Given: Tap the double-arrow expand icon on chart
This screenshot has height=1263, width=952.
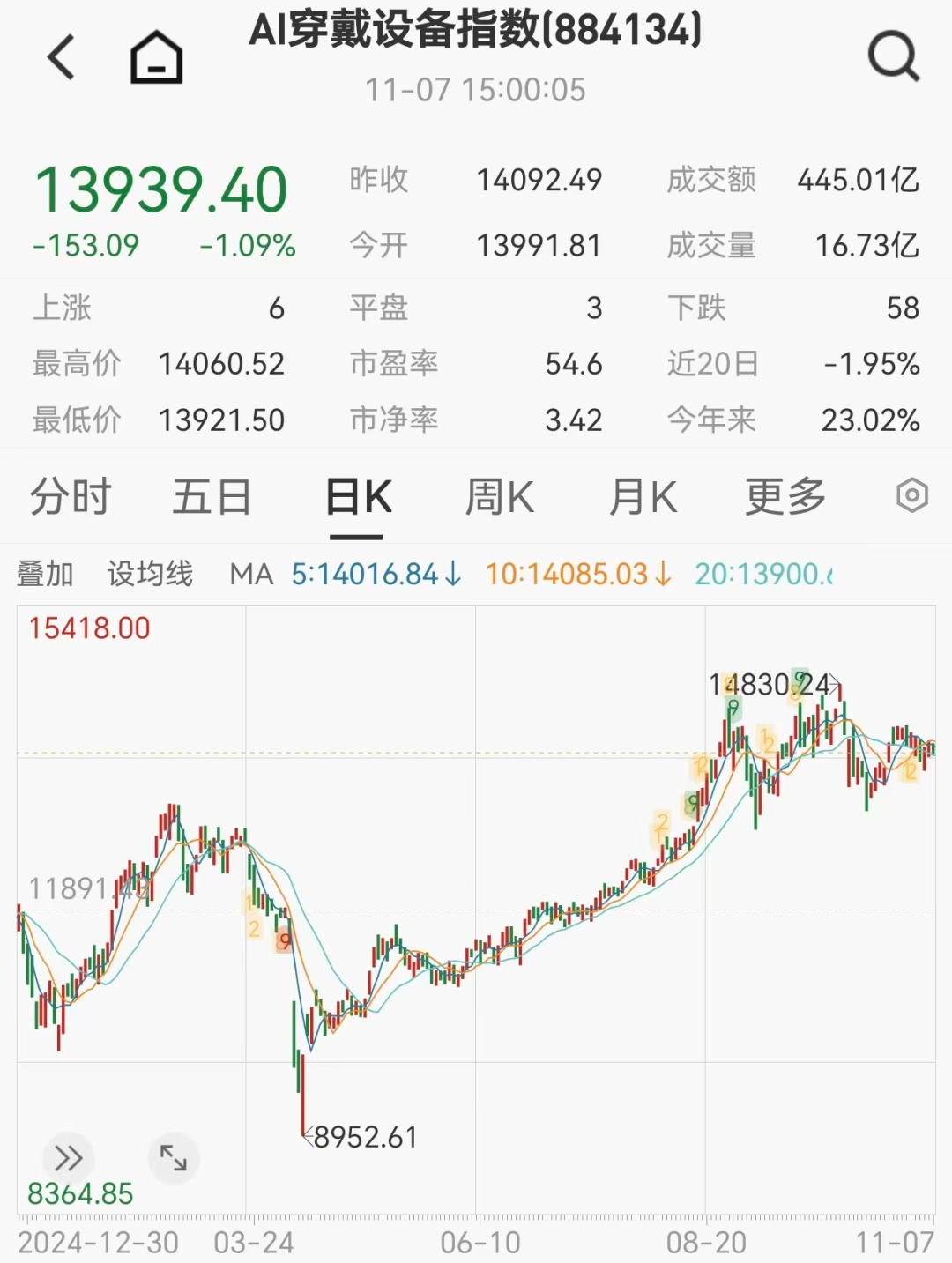Looking at the screenshot, I should 68,1157.
